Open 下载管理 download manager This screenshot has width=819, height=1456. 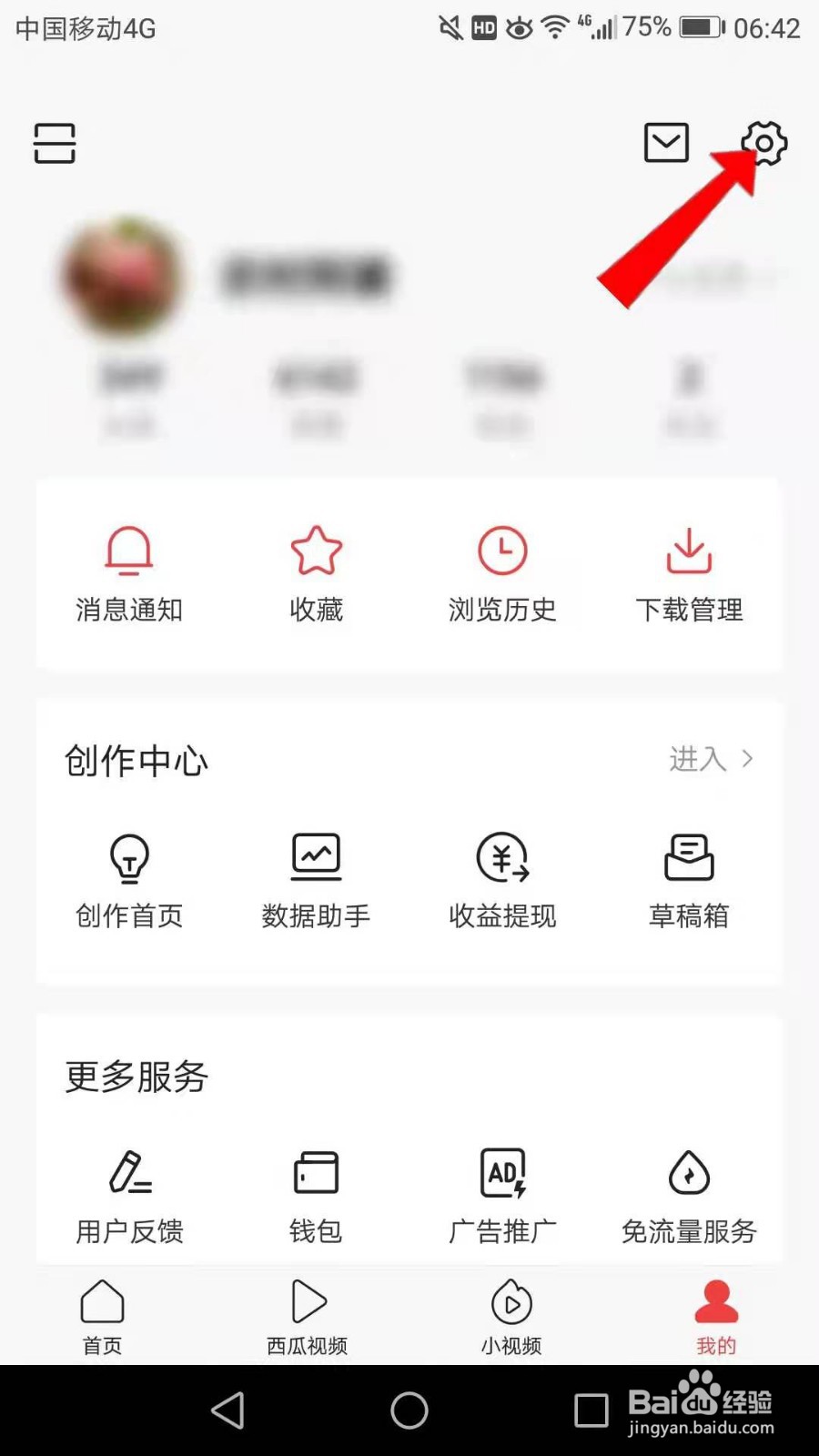pyautogui.click(x=689, y=574)
